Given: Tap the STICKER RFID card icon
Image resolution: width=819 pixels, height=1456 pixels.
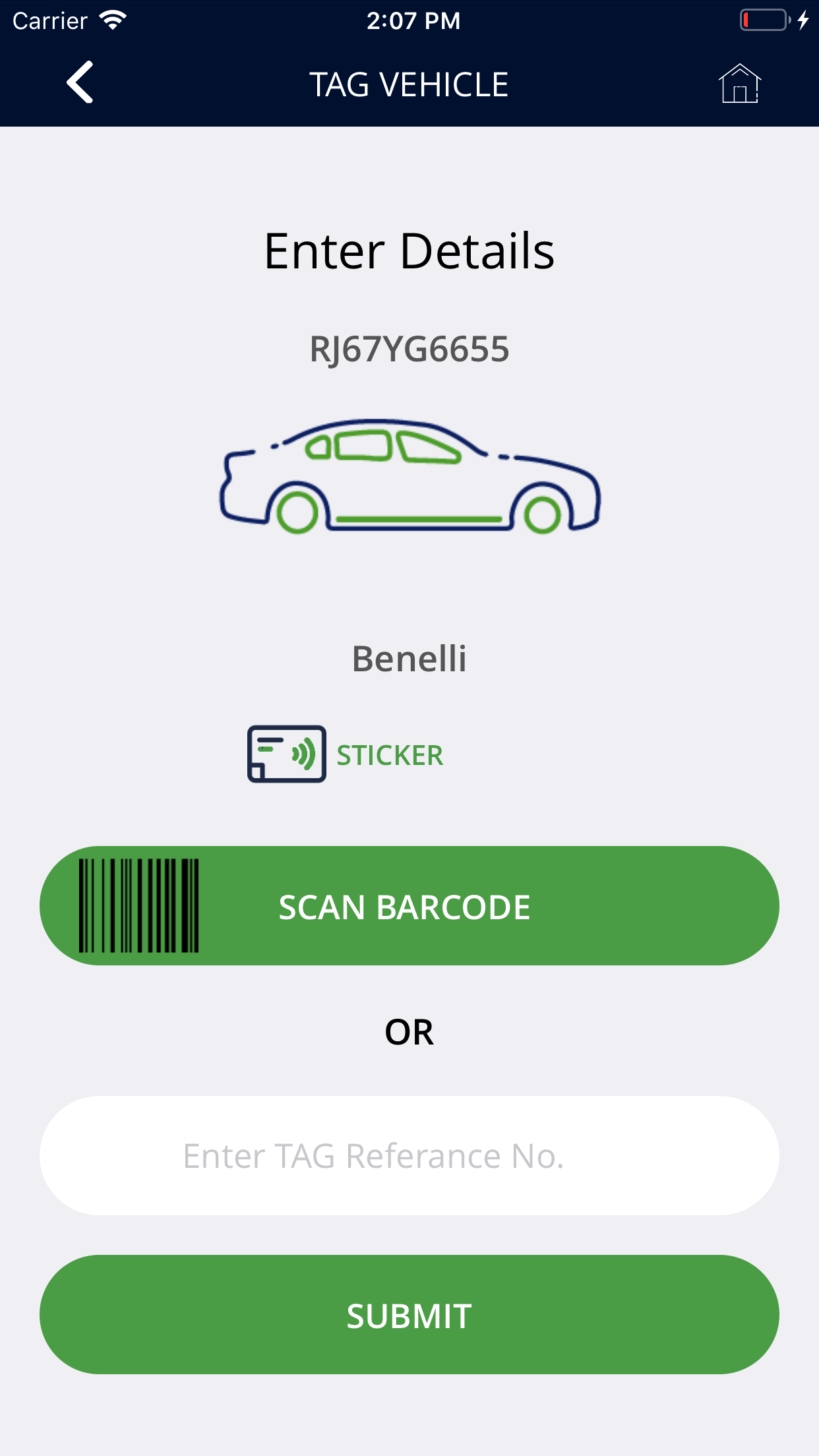Looking at the screenshot, I should click(x=286, y=754).
